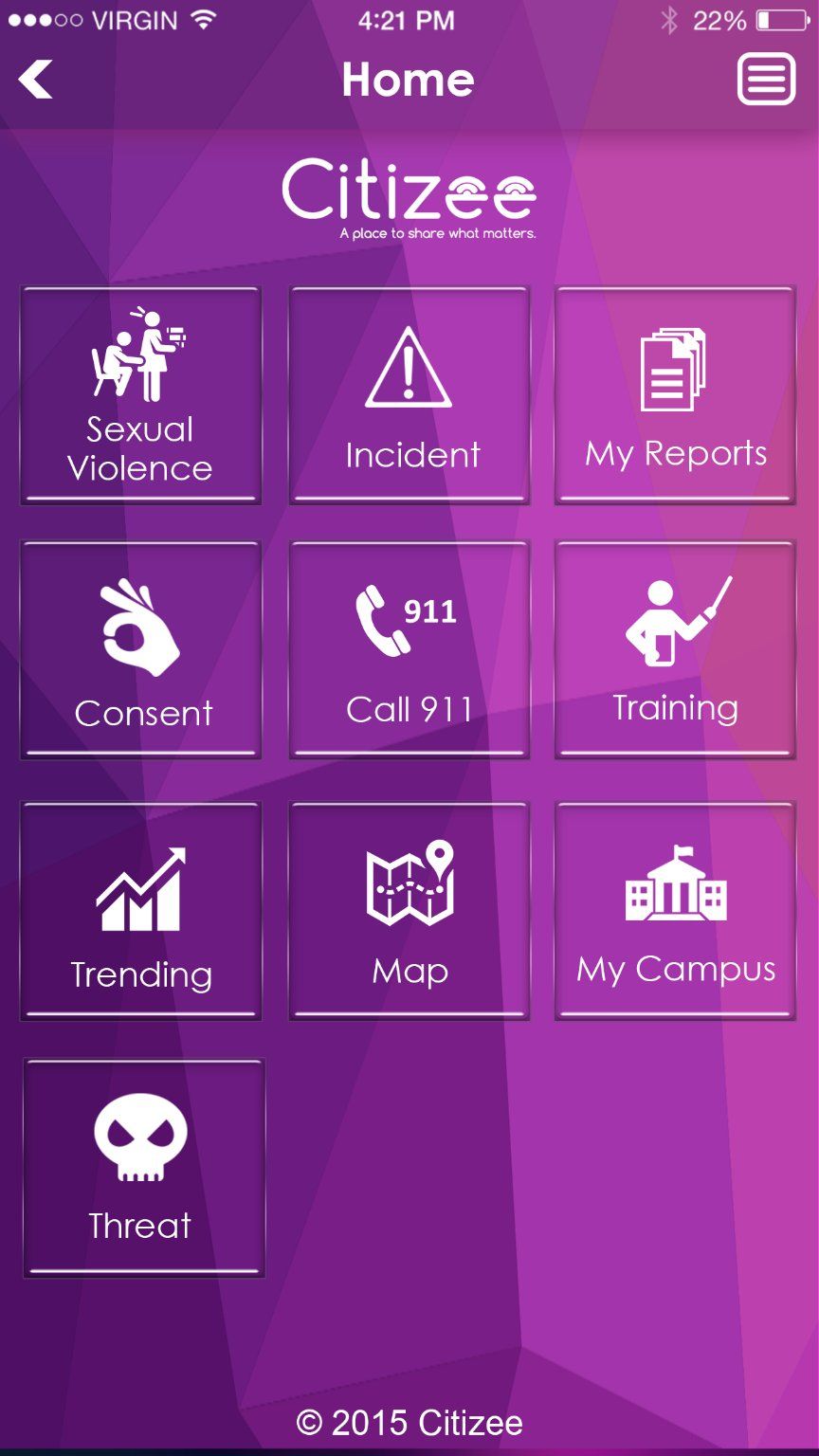Open the Consent section

(140, 650)
